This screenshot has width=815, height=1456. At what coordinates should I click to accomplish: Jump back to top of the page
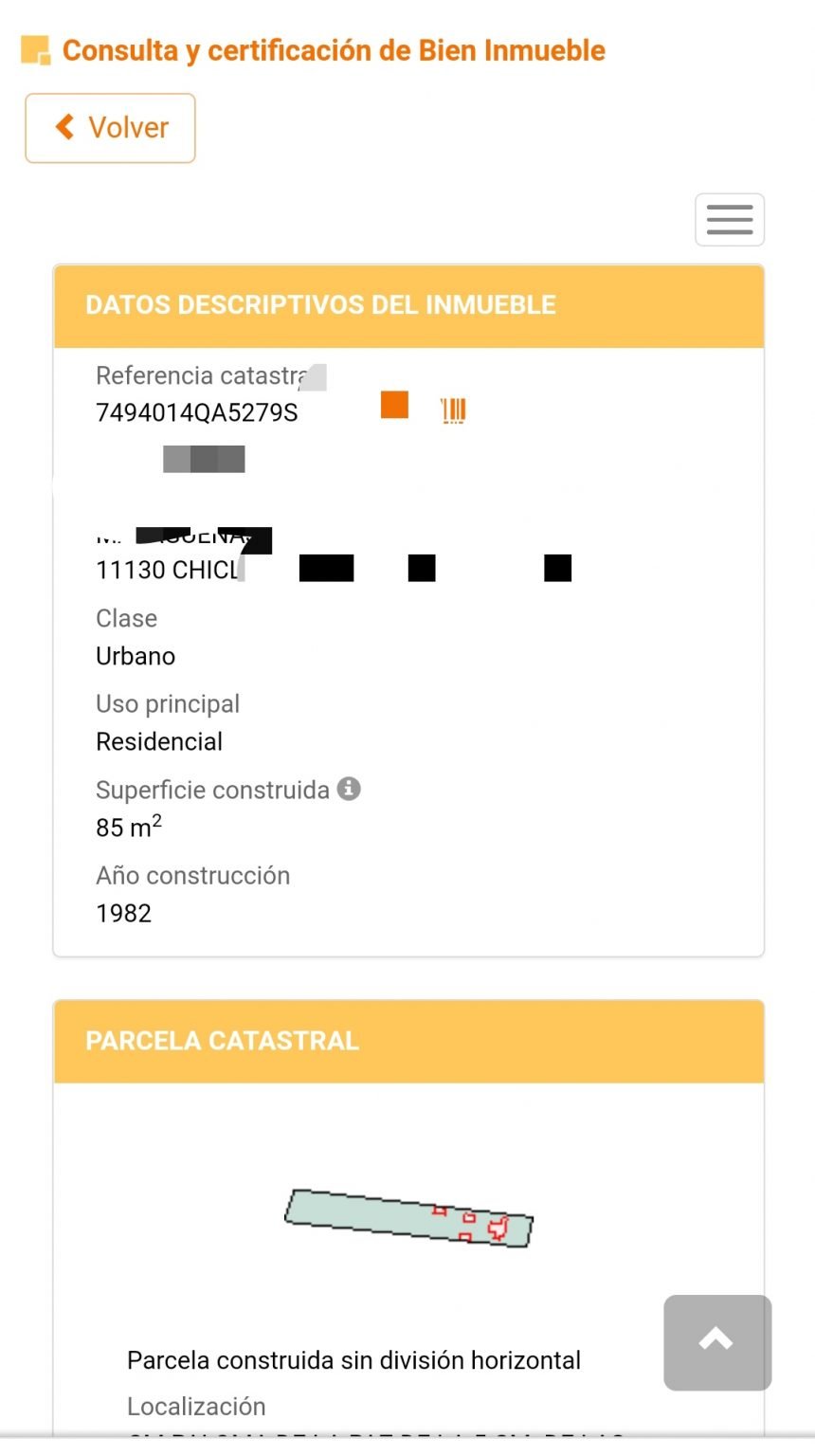point(717,1341)
